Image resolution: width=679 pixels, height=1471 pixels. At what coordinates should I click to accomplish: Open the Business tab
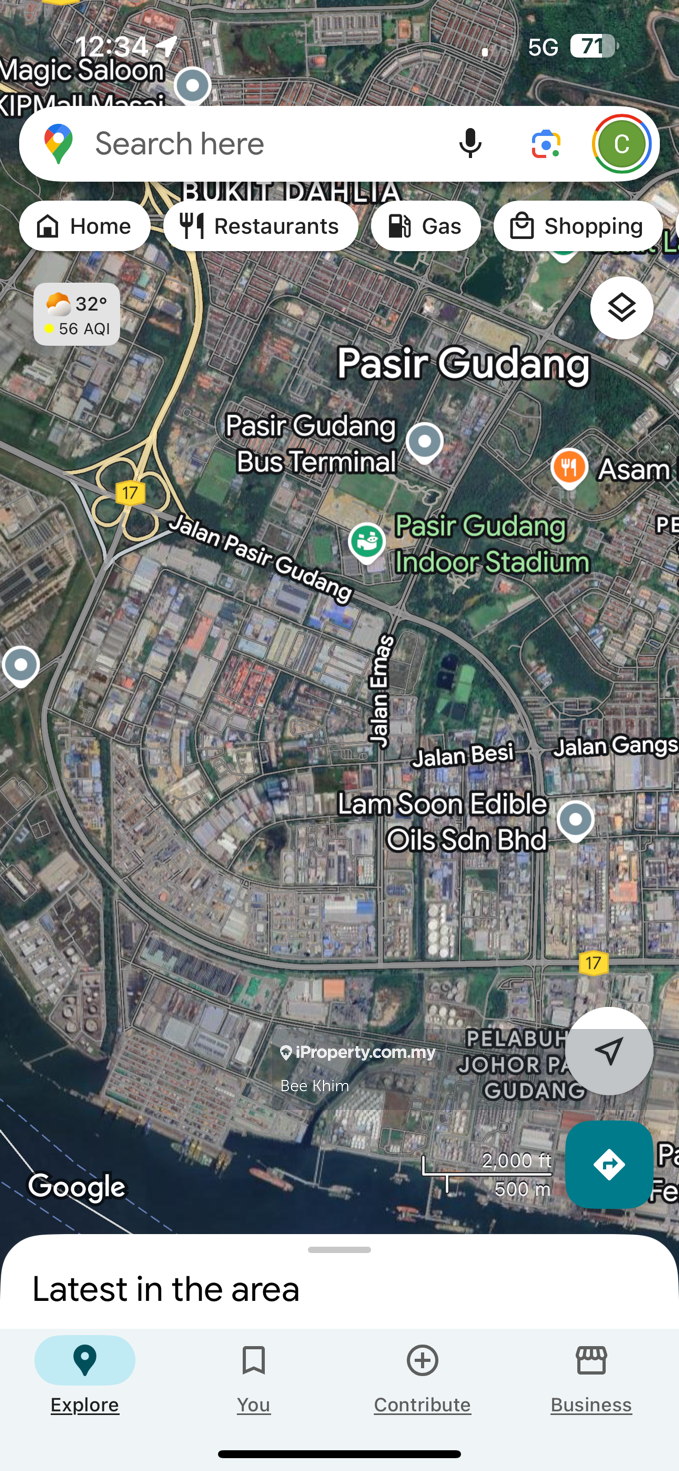coord(591,1378)
